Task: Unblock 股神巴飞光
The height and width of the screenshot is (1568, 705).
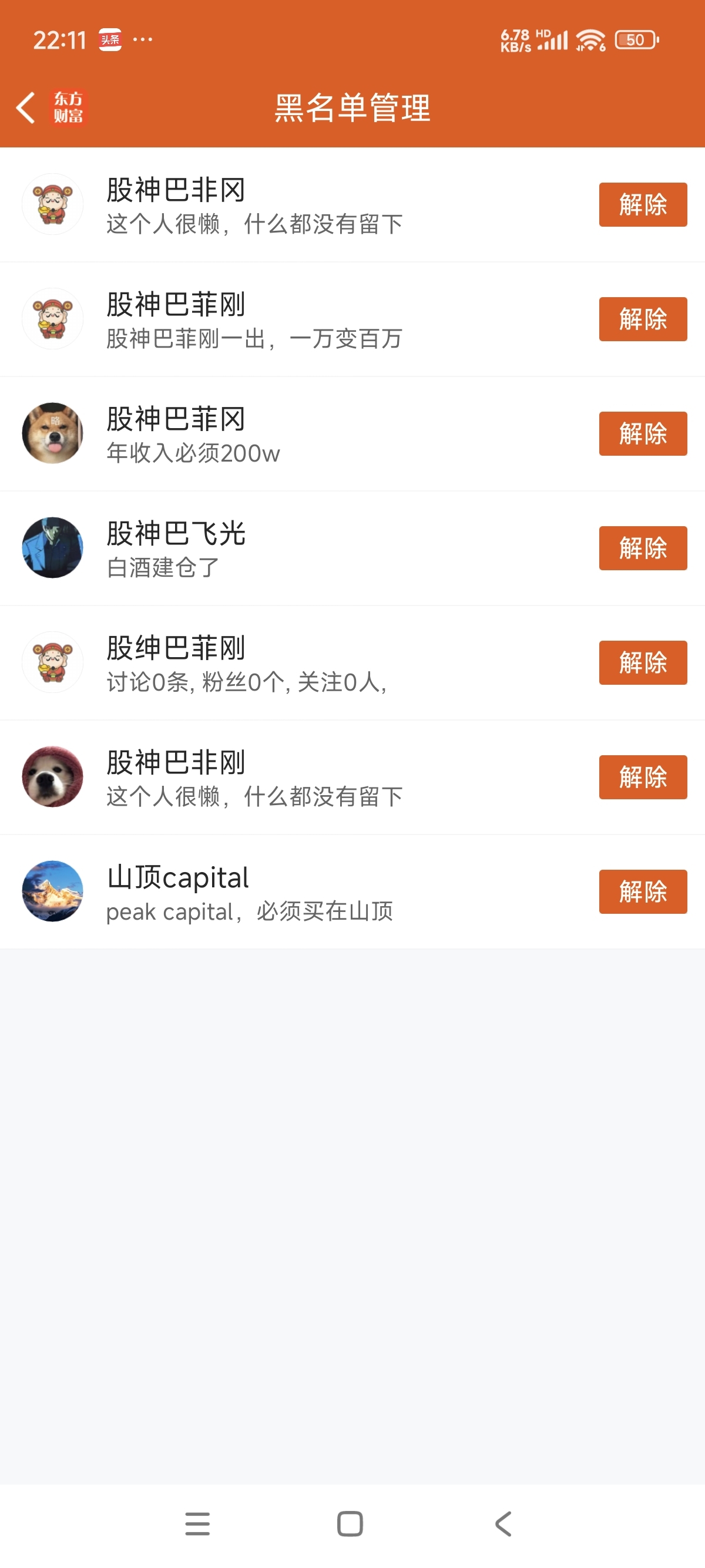Action: (x=642, y=548)
